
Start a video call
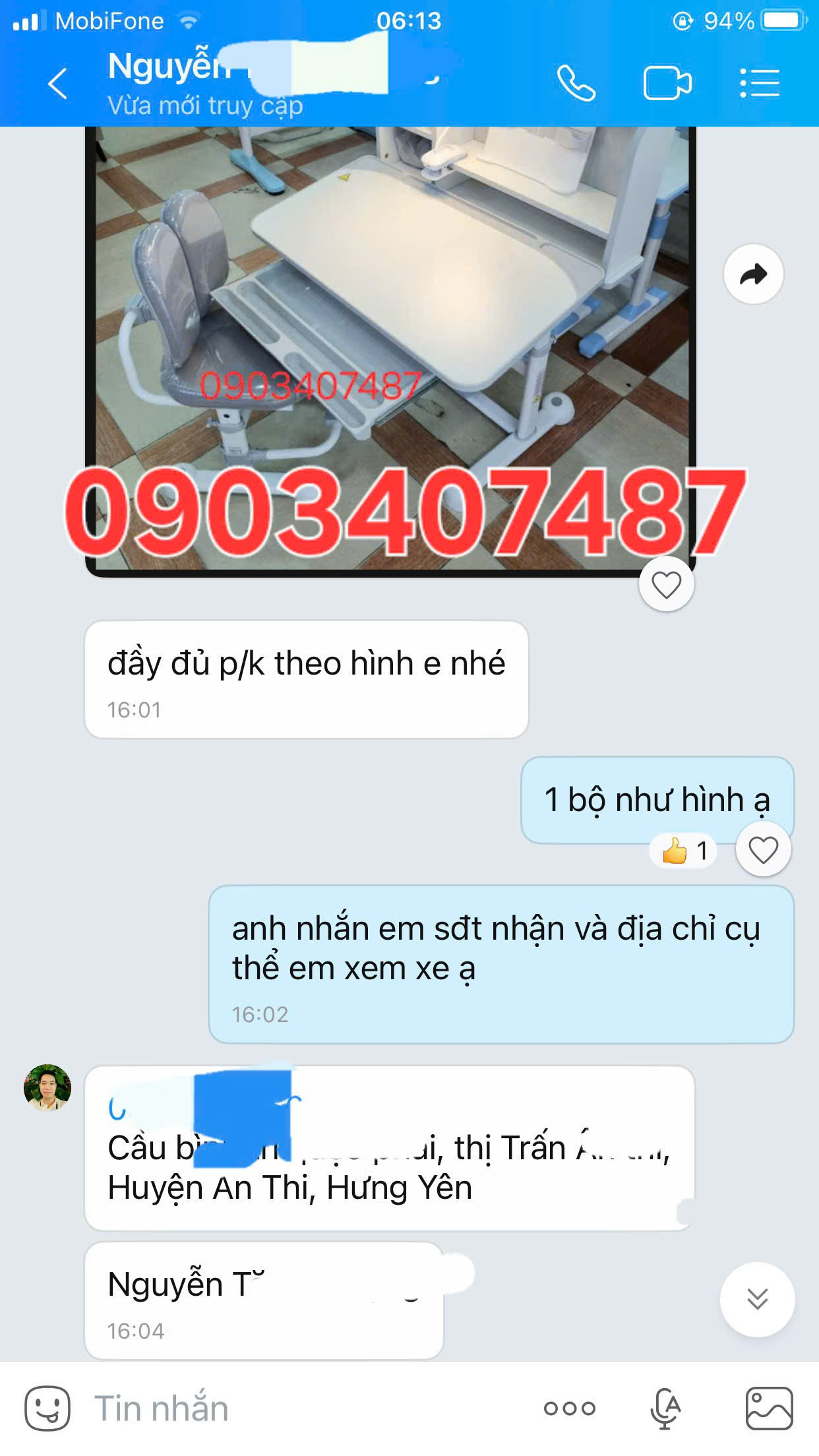tap(667, 84)
